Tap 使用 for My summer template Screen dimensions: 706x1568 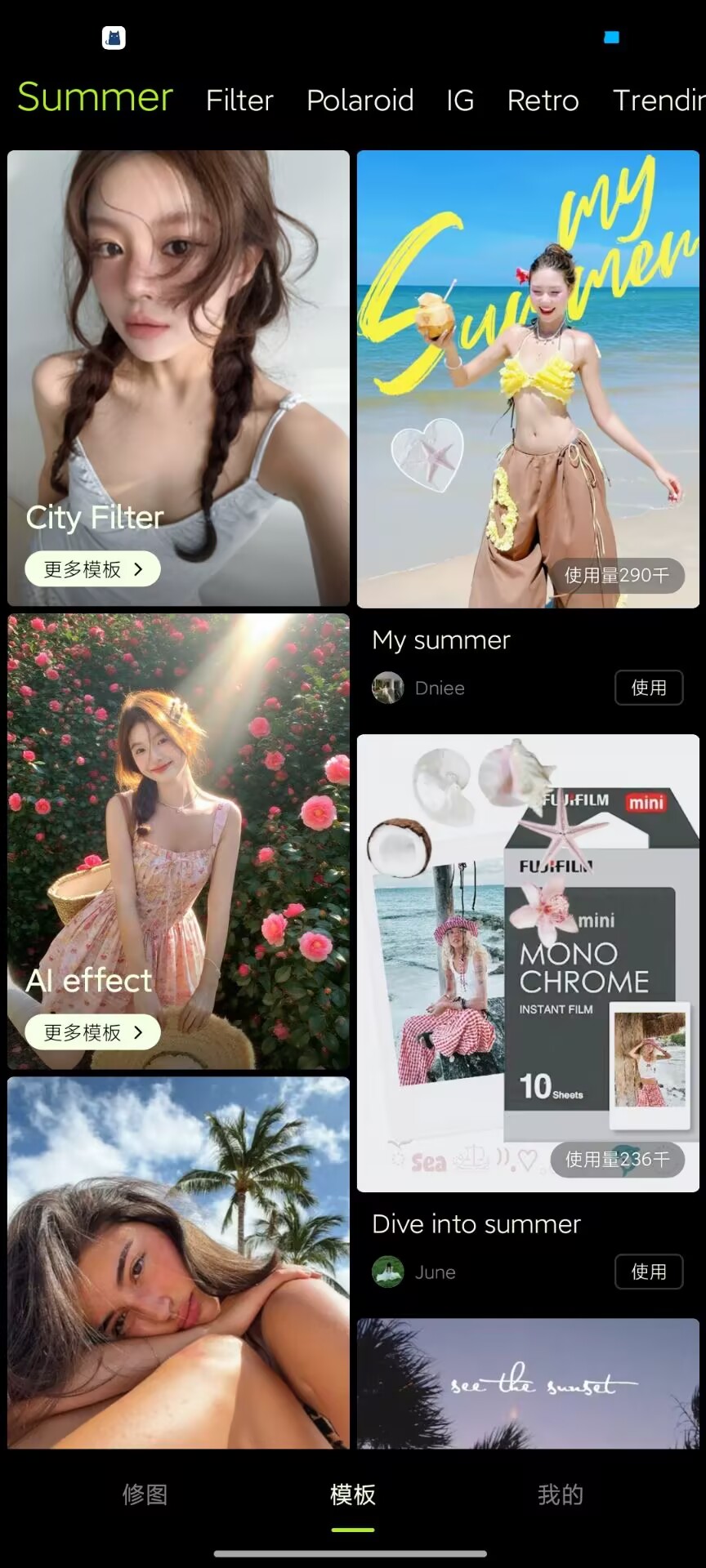(649, 688)
